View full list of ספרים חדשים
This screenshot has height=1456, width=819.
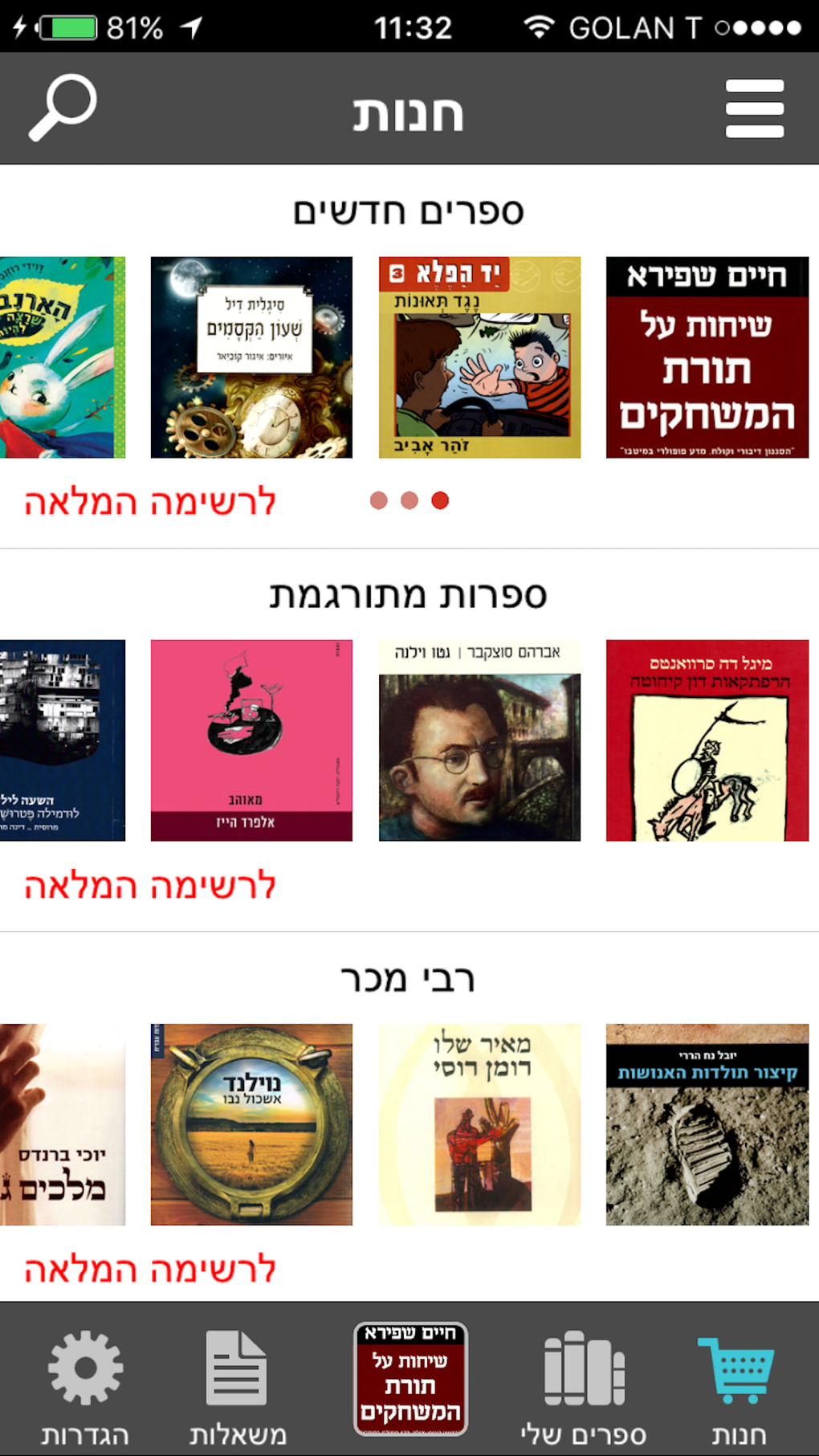pos(150,503)
